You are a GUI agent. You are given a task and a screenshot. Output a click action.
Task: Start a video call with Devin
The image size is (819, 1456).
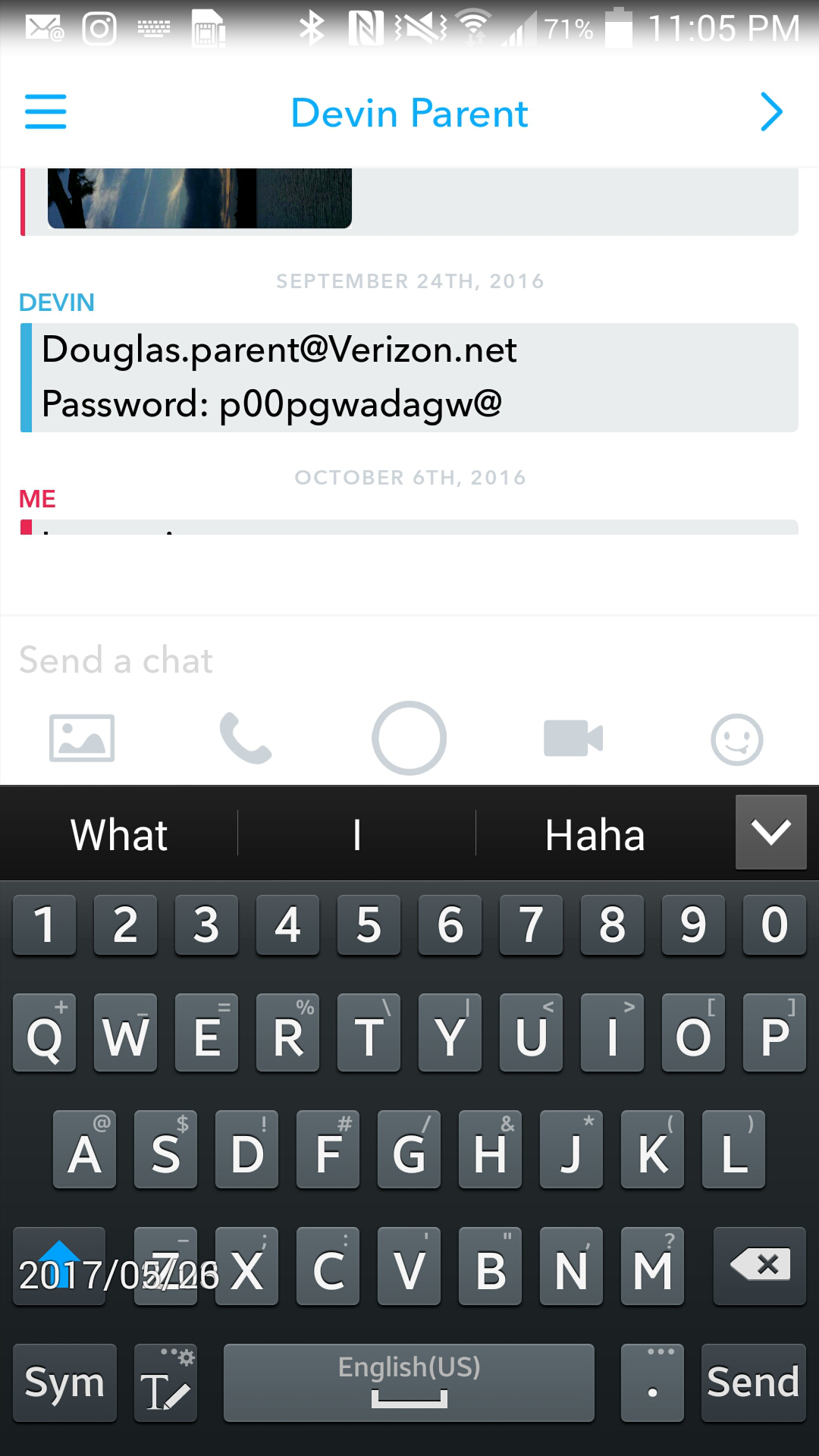click(573, 738)
